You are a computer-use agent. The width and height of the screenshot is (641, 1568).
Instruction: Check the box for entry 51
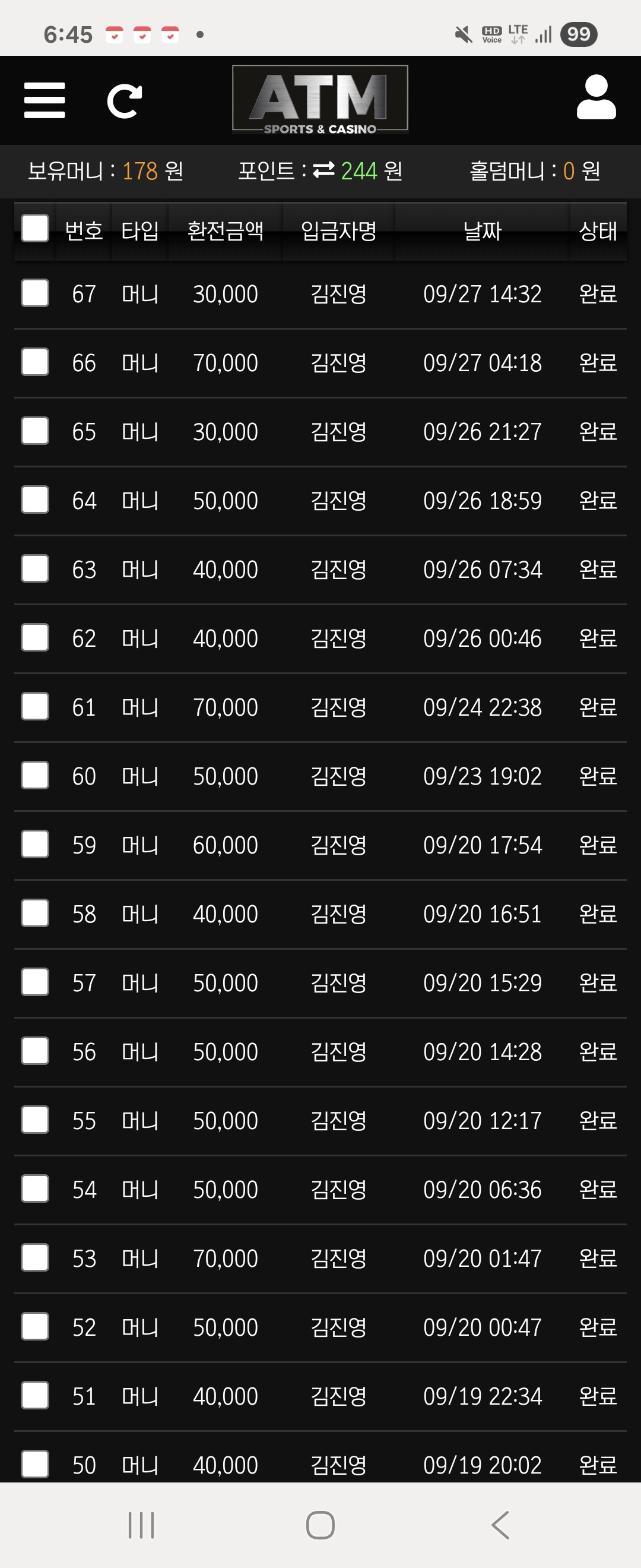(x=34, y=1395)
